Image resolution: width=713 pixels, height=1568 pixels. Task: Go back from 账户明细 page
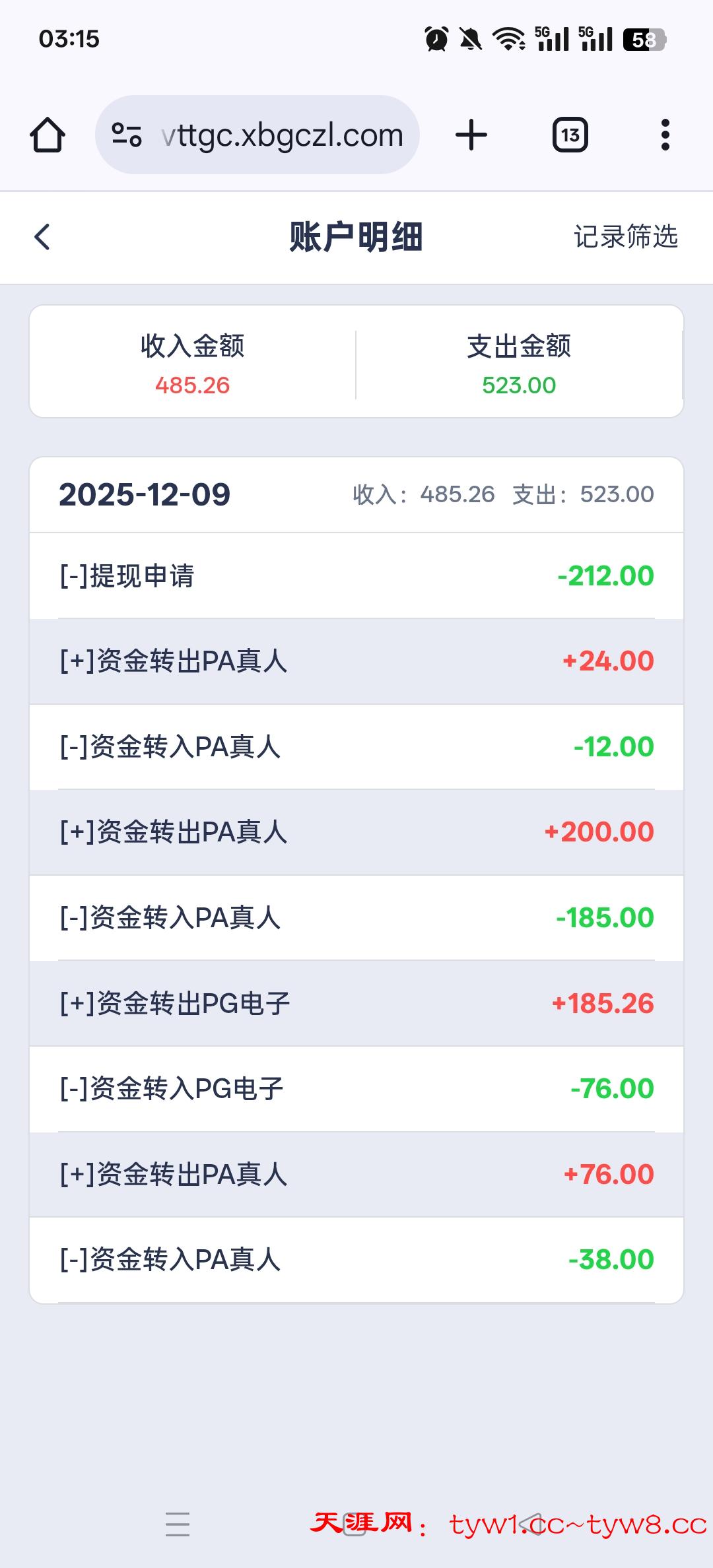(x=42, y=237)
